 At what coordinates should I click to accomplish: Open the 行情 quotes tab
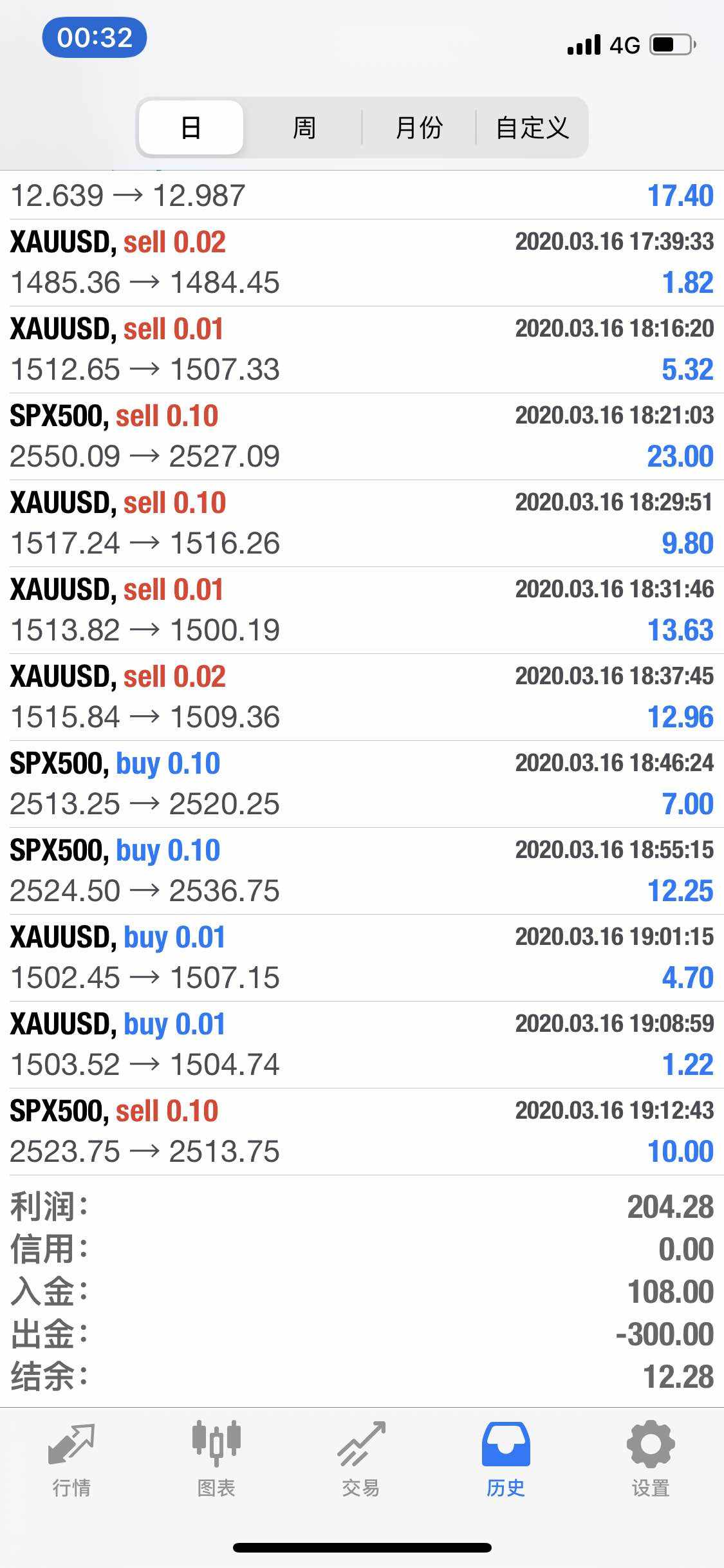point(71,1459)
